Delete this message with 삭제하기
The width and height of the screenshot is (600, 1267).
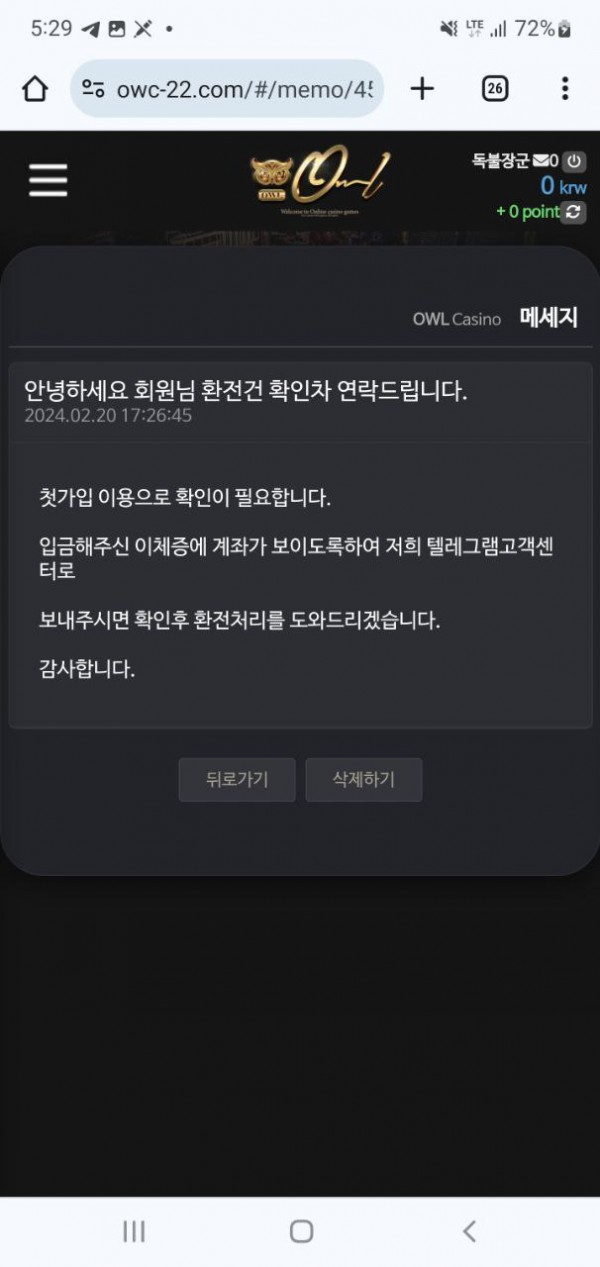click(363, 780)
